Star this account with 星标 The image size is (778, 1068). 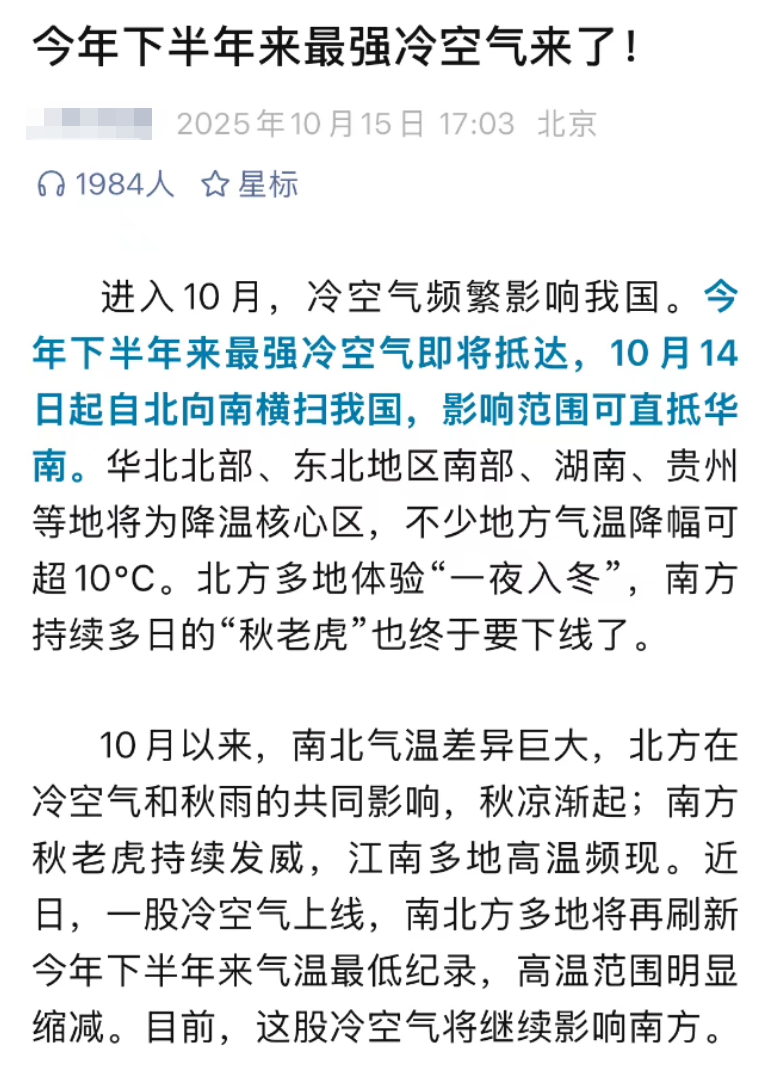click(250, 184)
